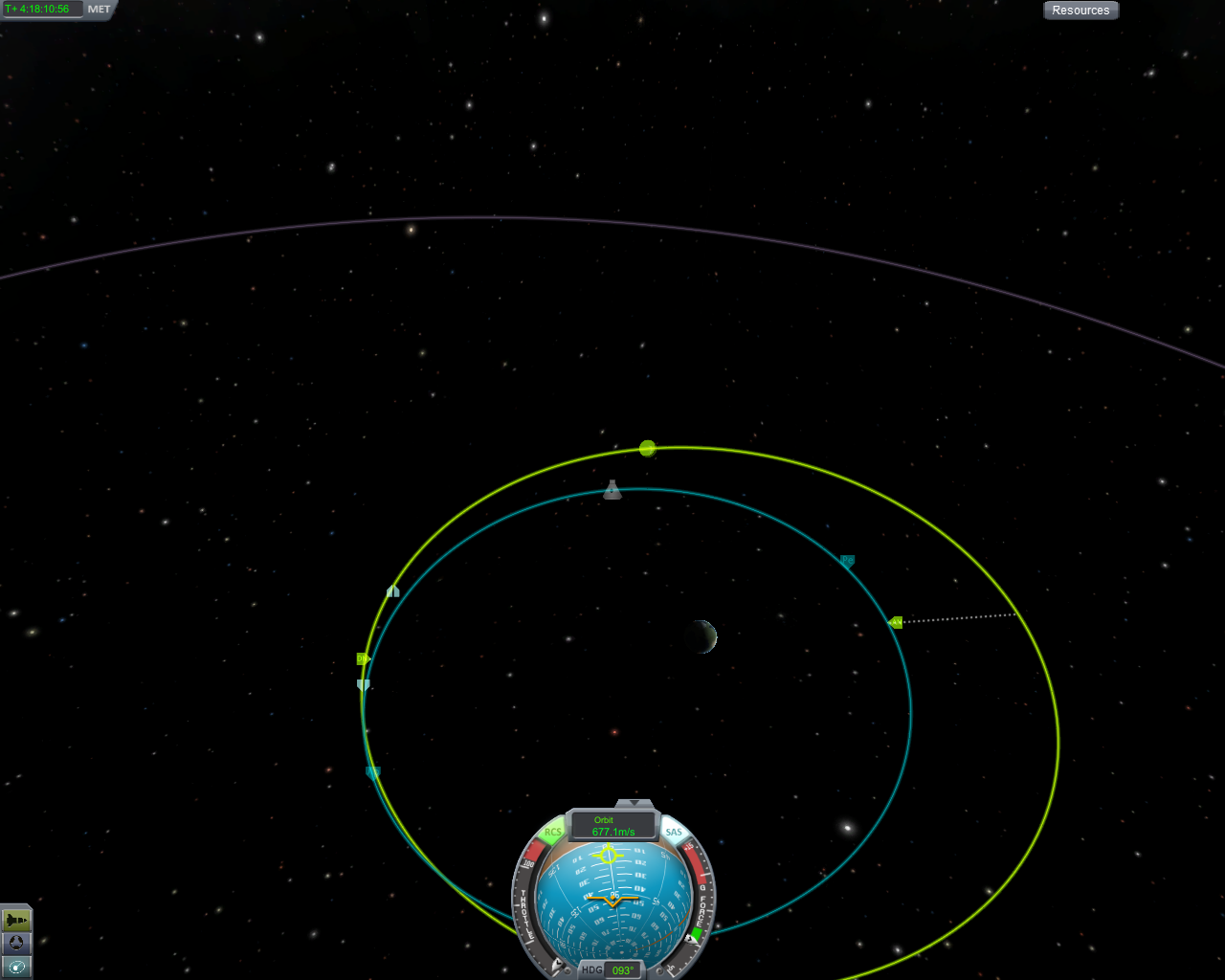Image resolution: width=1225 pixels, height=980 pixels.
Task: Cycle the Orbit speed readout mode
Action: click(612, 826)
